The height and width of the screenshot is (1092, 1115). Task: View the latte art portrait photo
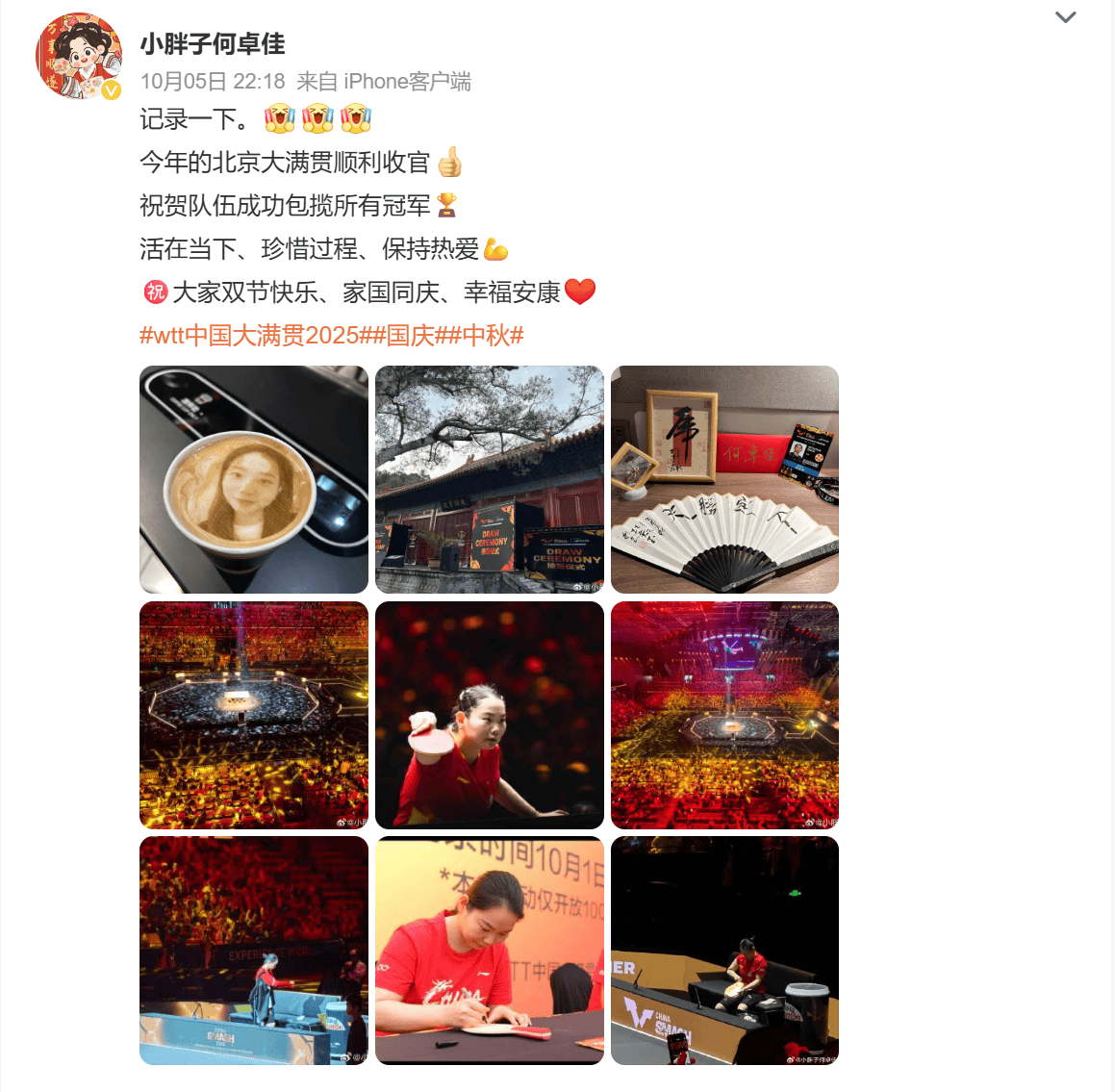tap(254, 479)
